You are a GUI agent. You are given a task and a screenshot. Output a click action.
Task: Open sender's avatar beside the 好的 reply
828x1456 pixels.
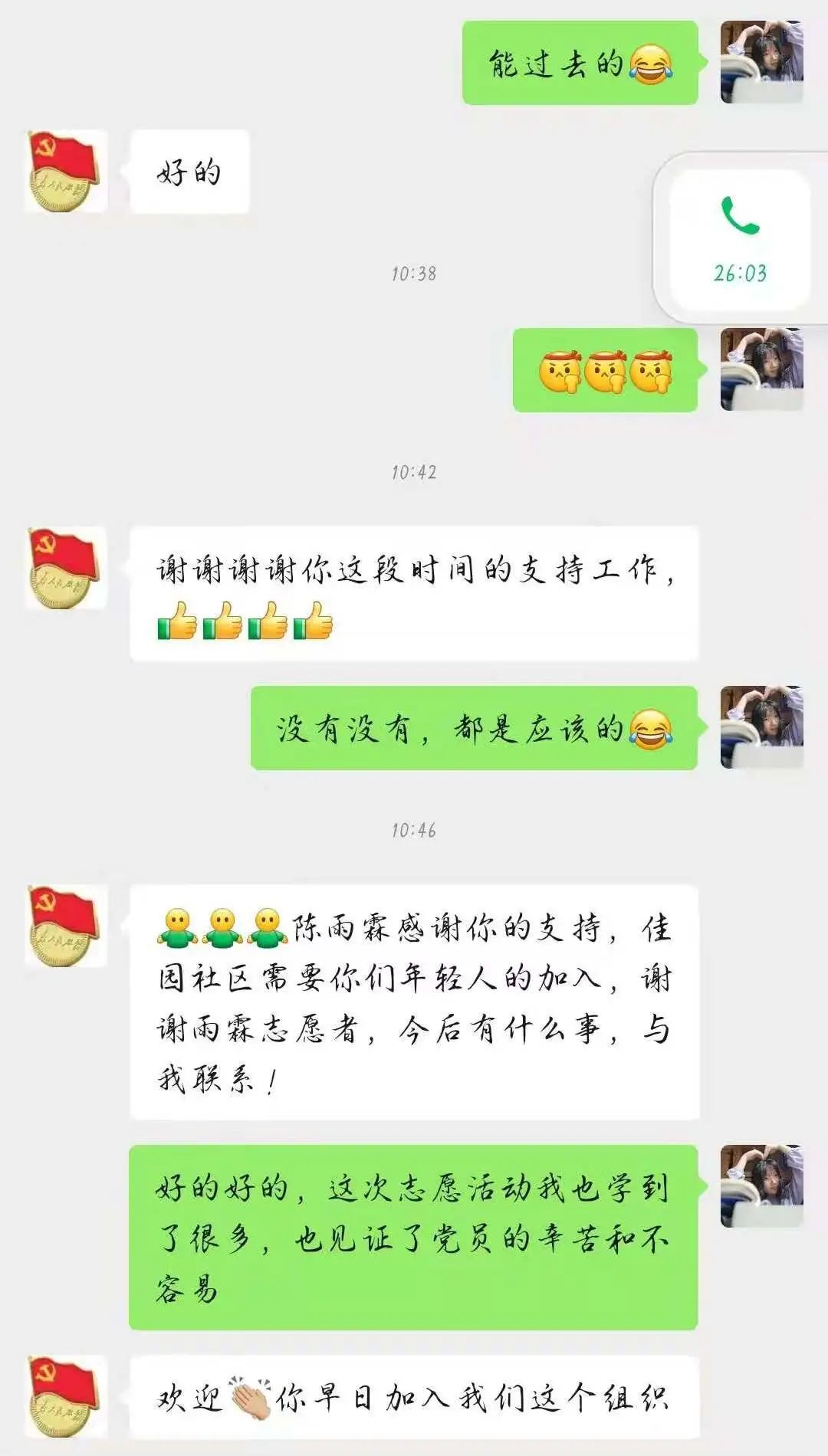(65, 172)
